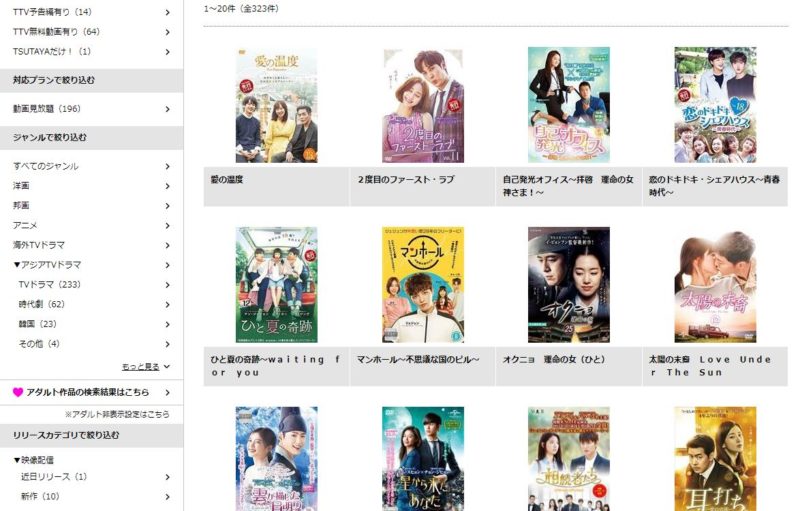800x511 pixels.
Task: Open 2度目のファースト・ラブ card
Action: click(422, 105)
